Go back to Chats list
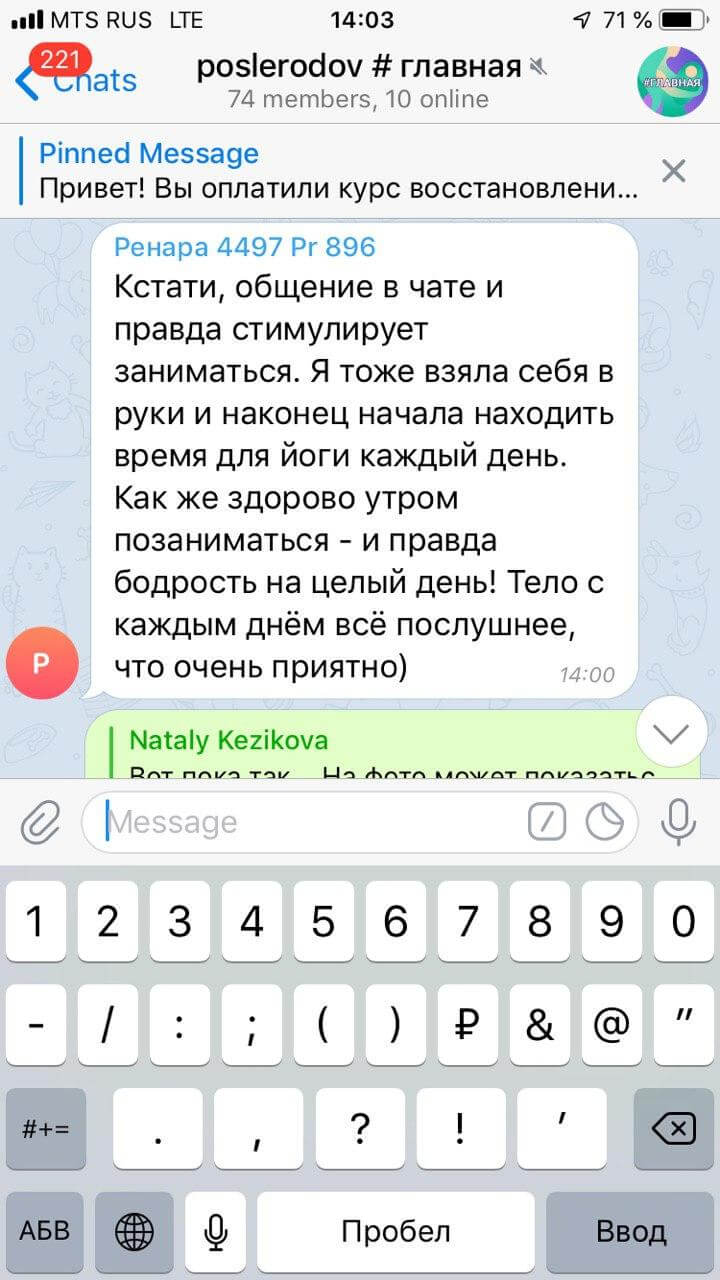The image size is (720, 1280). pyautogui.click(x=75, y=80)
